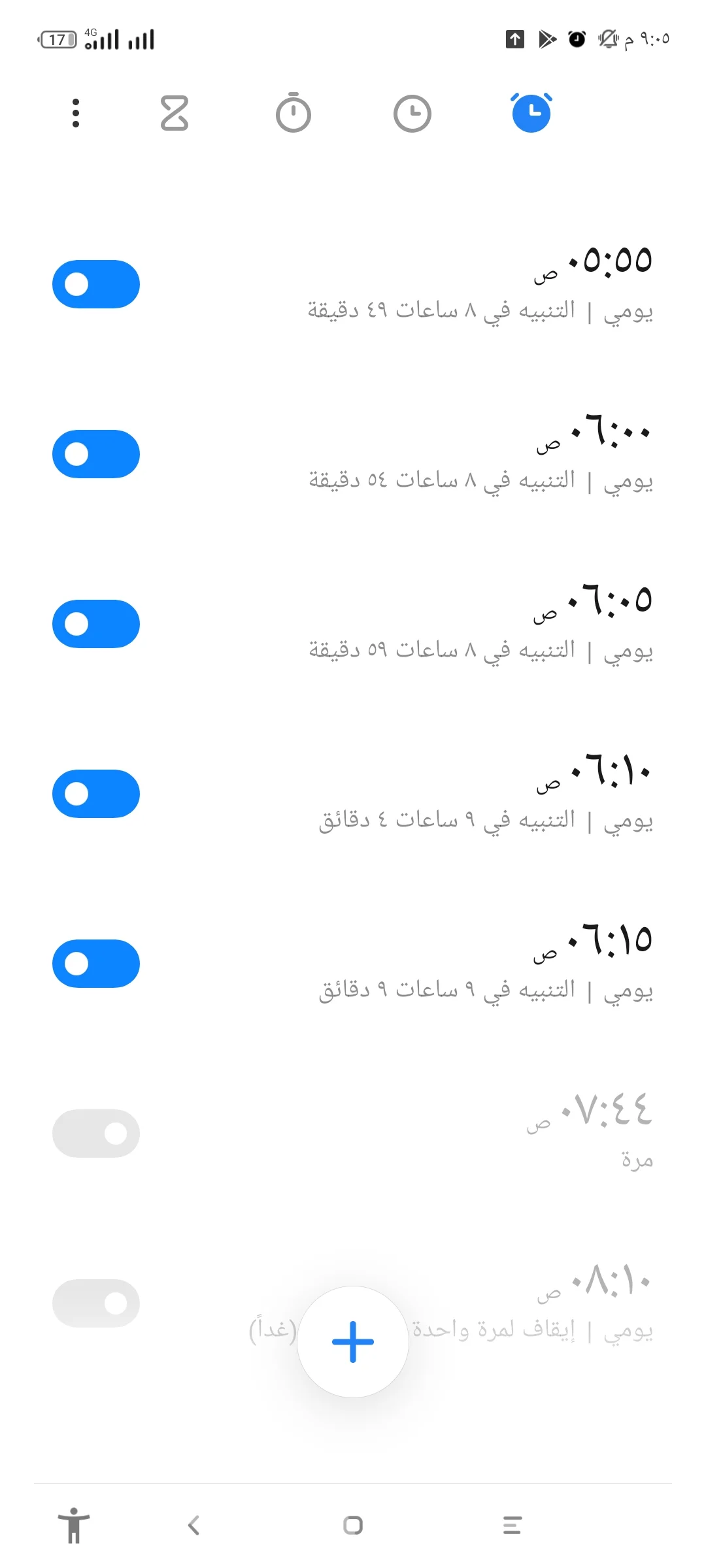Open the recent apps icon
This screenshot has height=1568, width=706.
[513, 1526]
